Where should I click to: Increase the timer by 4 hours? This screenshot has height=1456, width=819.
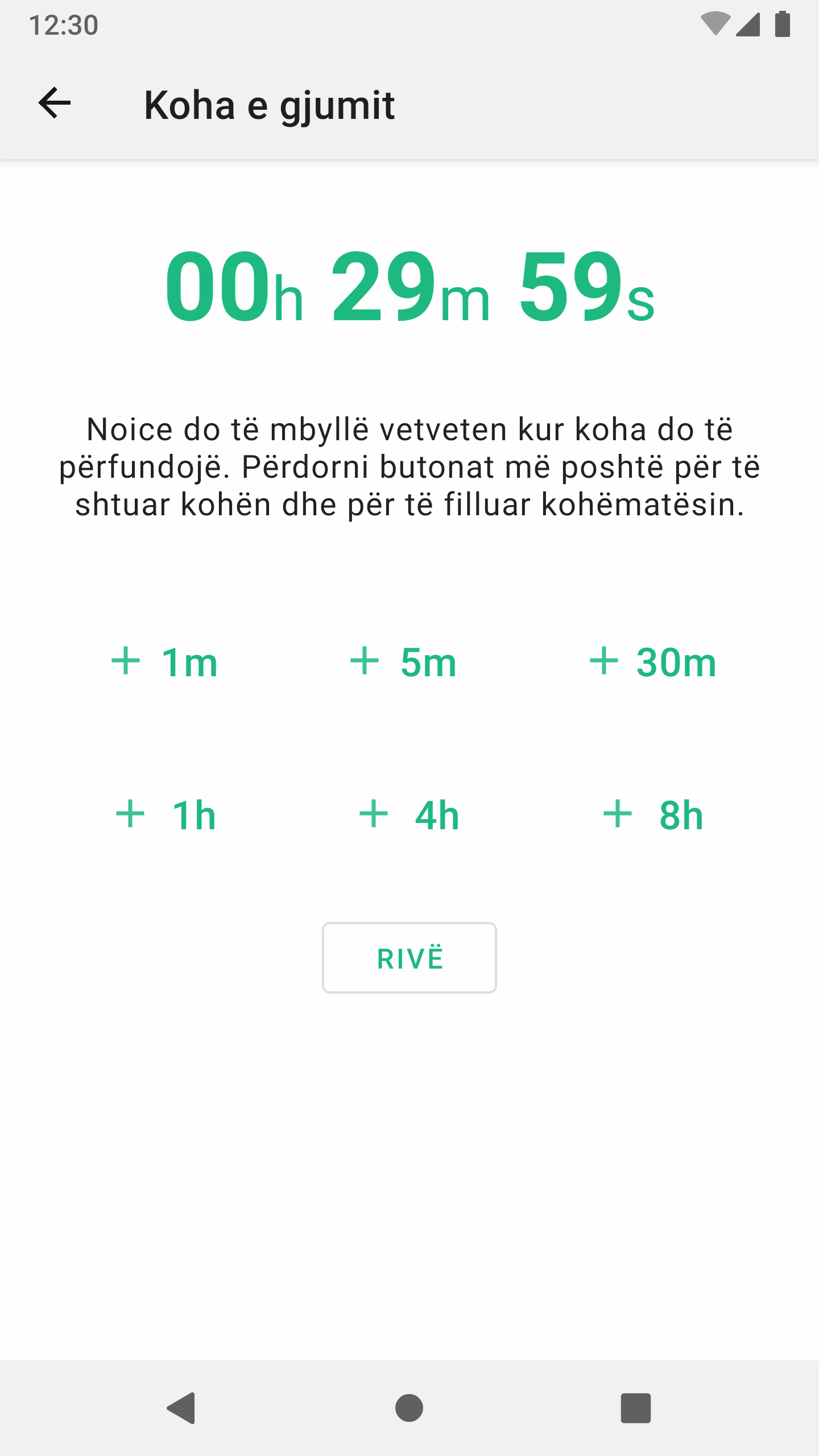[x=409, y=815]
